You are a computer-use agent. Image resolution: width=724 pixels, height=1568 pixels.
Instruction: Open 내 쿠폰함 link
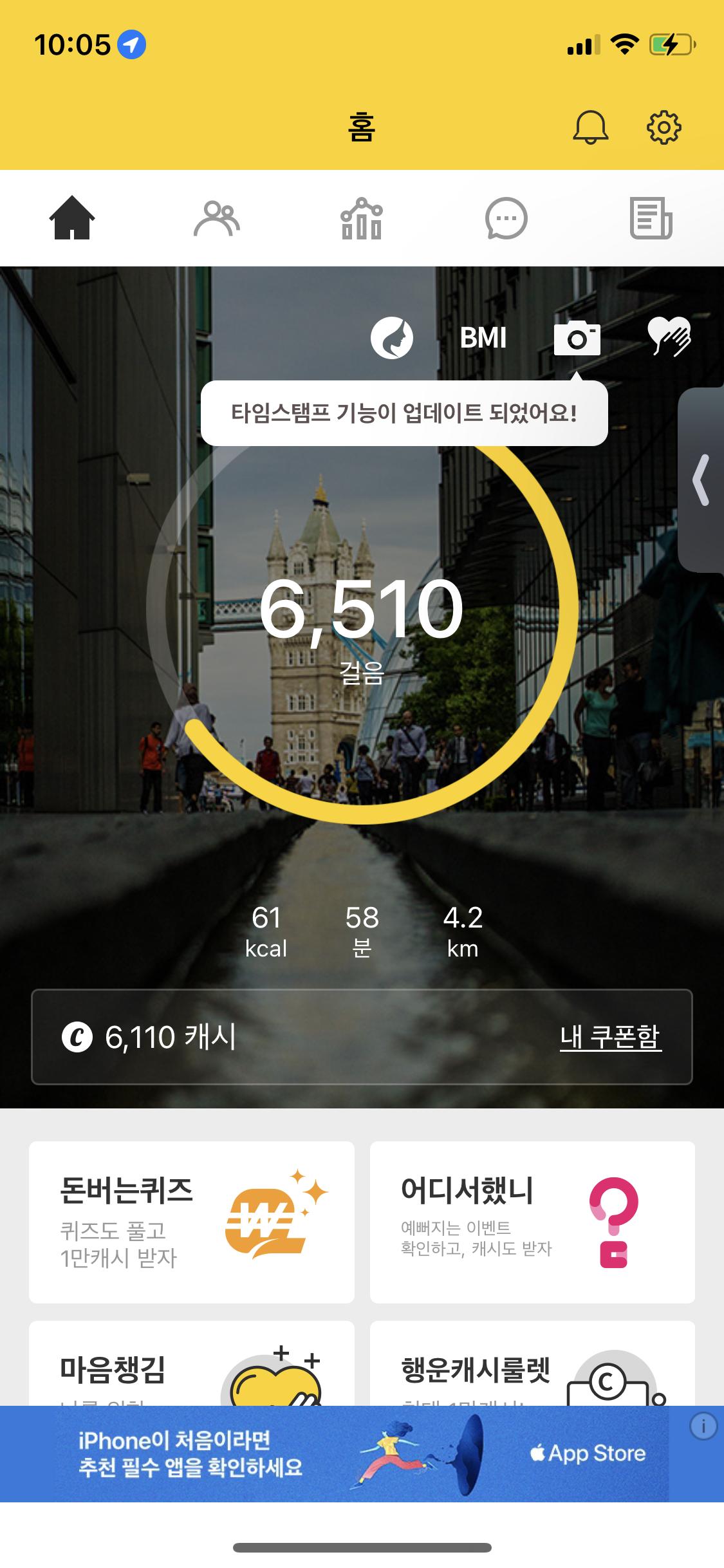[610, 1037]
